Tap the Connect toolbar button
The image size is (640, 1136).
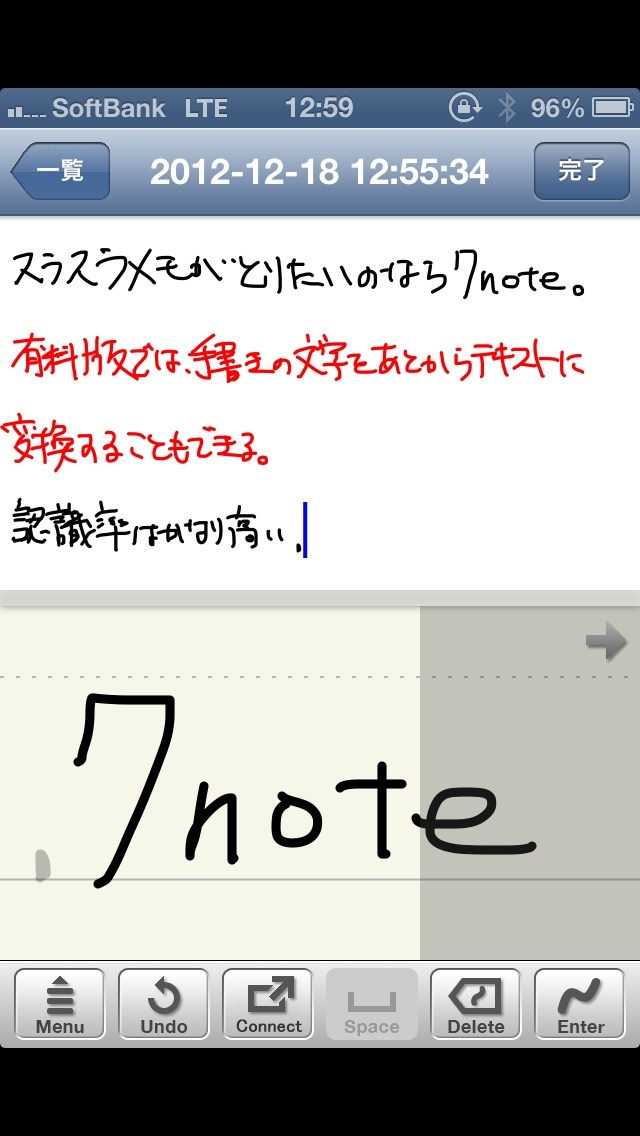(268, 1006)
